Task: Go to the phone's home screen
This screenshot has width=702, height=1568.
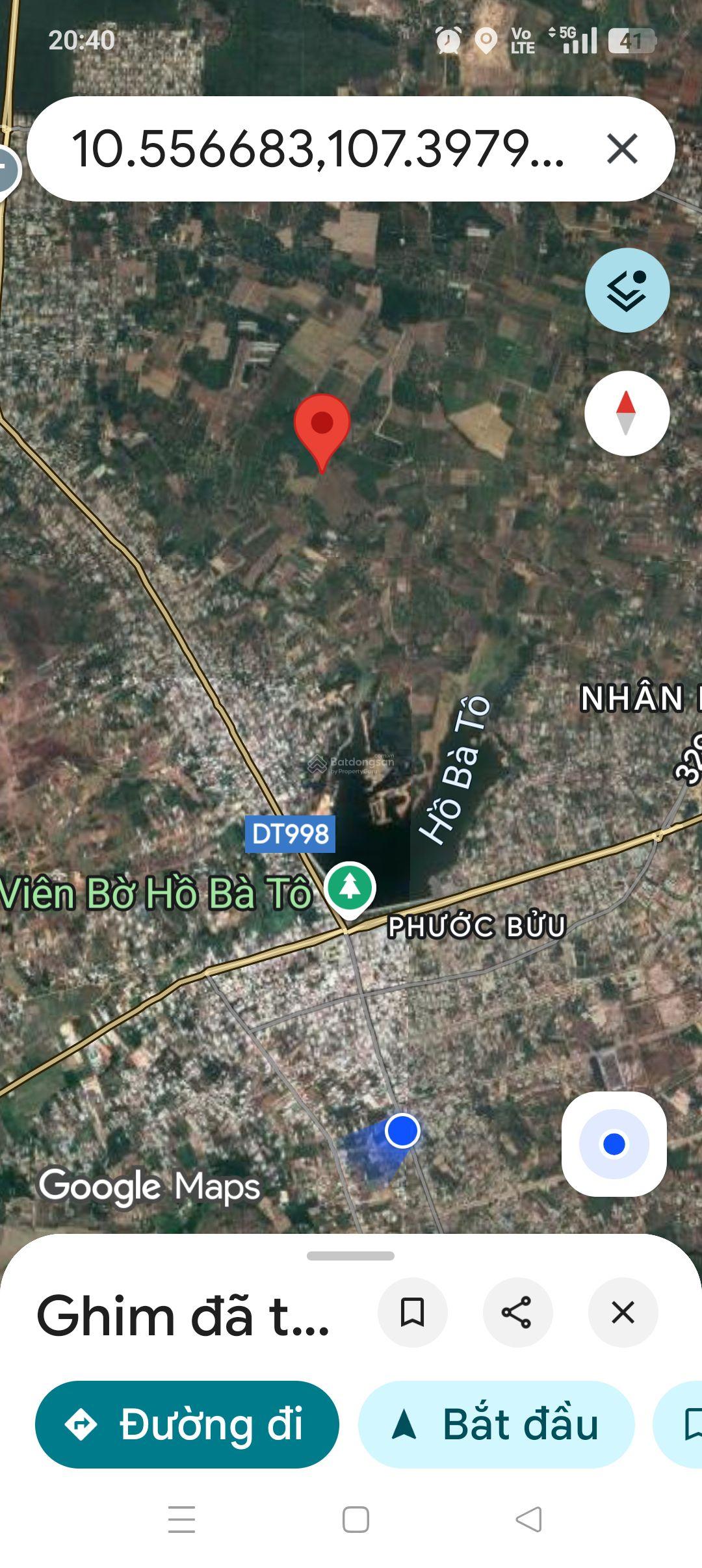Action: tap(356, 1519)
